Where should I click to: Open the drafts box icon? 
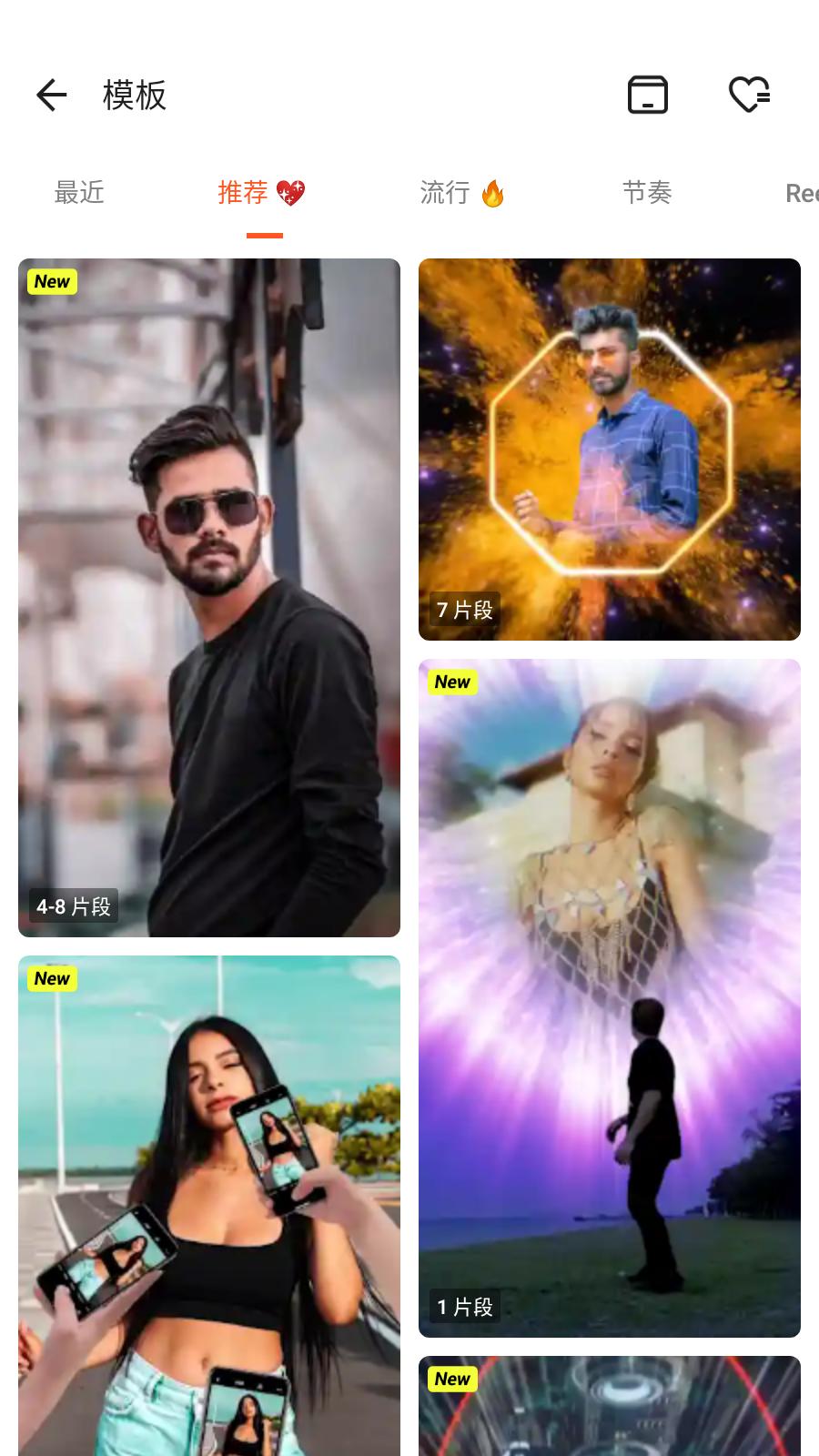pos(648,95)
